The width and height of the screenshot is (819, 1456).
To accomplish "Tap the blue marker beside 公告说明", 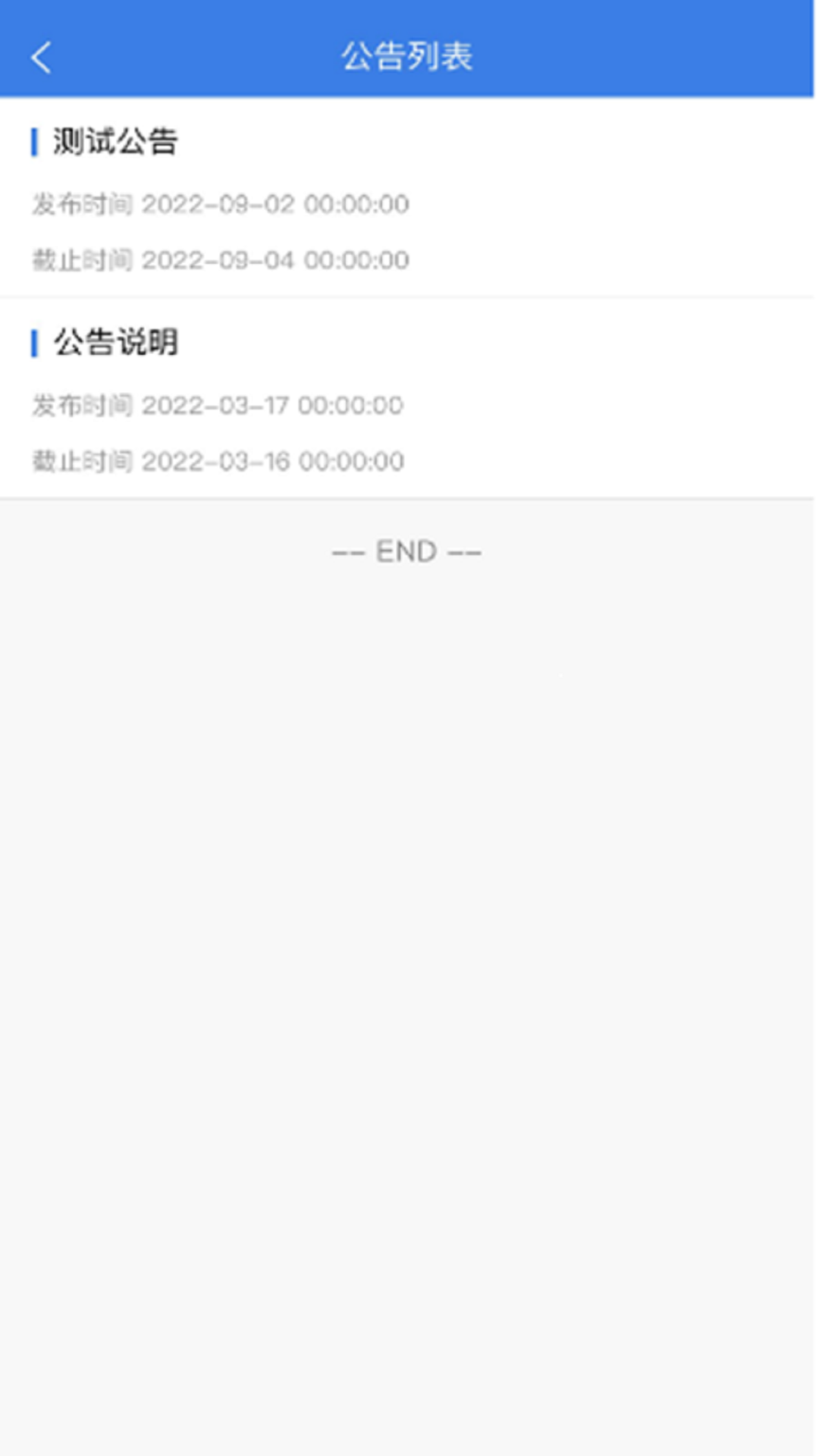I will point(33,341).
